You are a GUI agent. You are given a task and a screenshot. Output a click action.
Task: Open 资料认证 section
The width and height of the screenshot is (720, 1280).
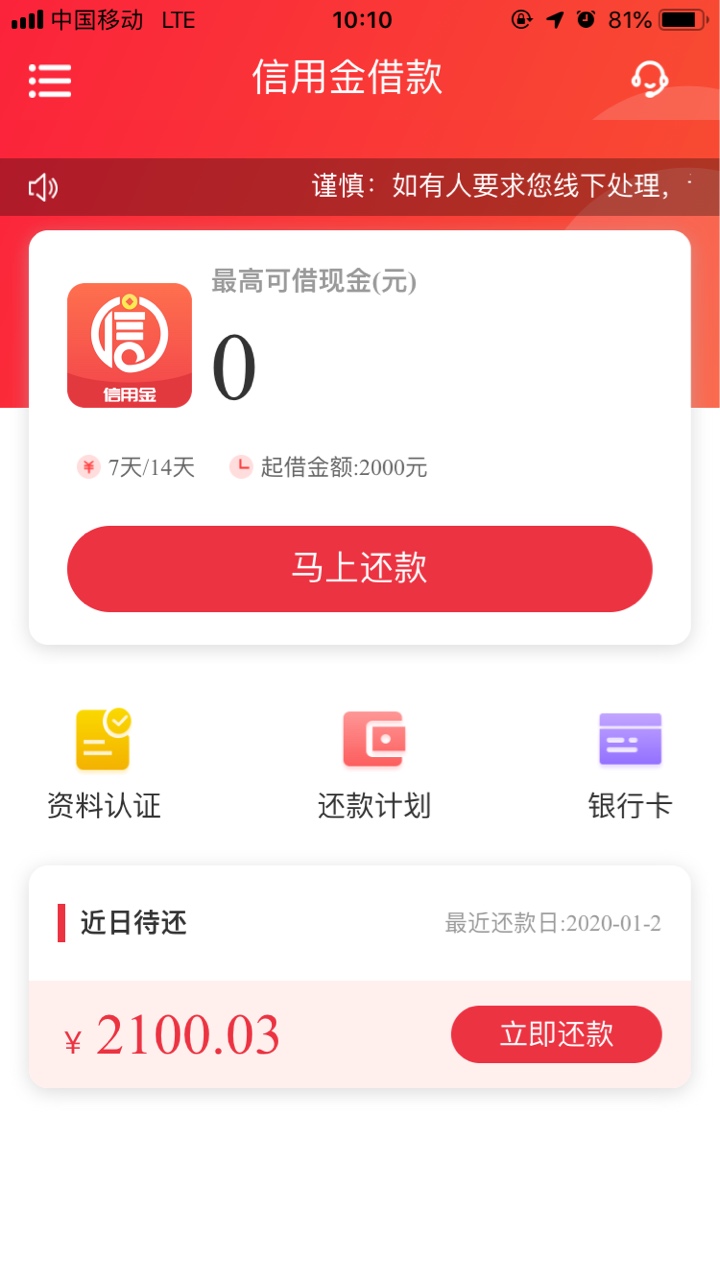(104, 766)
